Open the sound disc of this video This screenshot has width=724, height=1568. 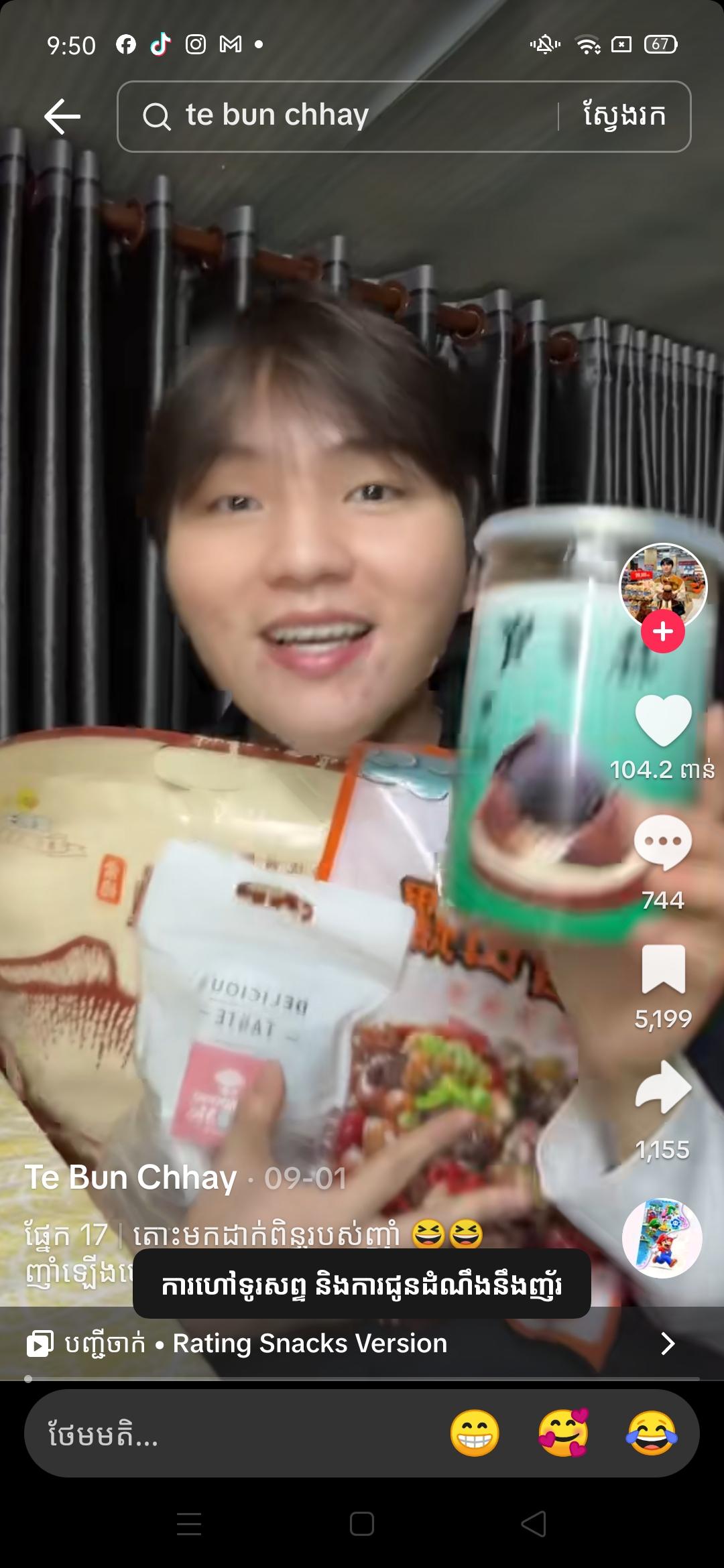(662, 1238)
